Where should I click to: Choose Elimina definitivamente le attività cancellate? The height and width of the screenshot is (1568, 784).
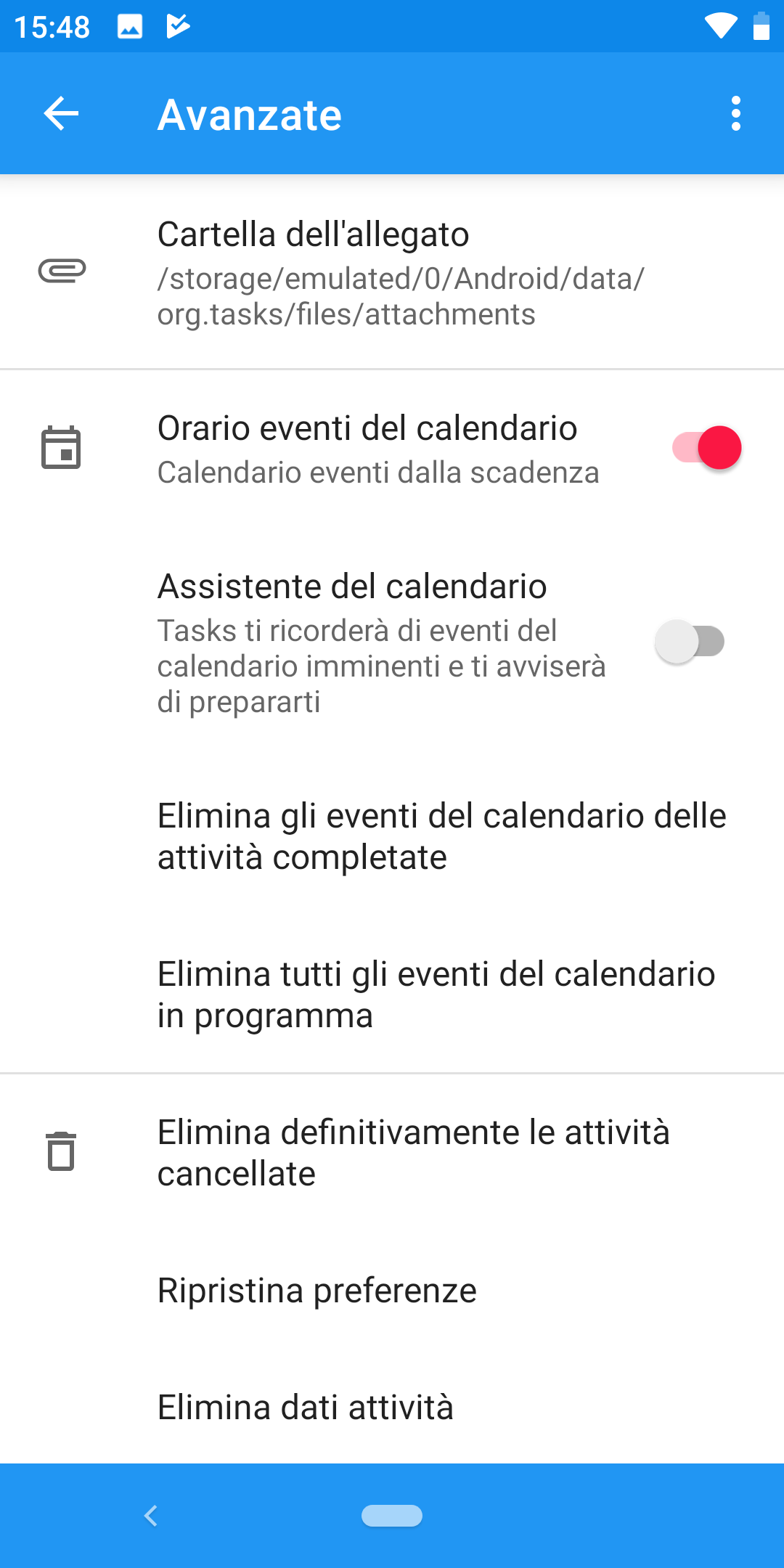pyautogui.click(x=392, y=1153)
